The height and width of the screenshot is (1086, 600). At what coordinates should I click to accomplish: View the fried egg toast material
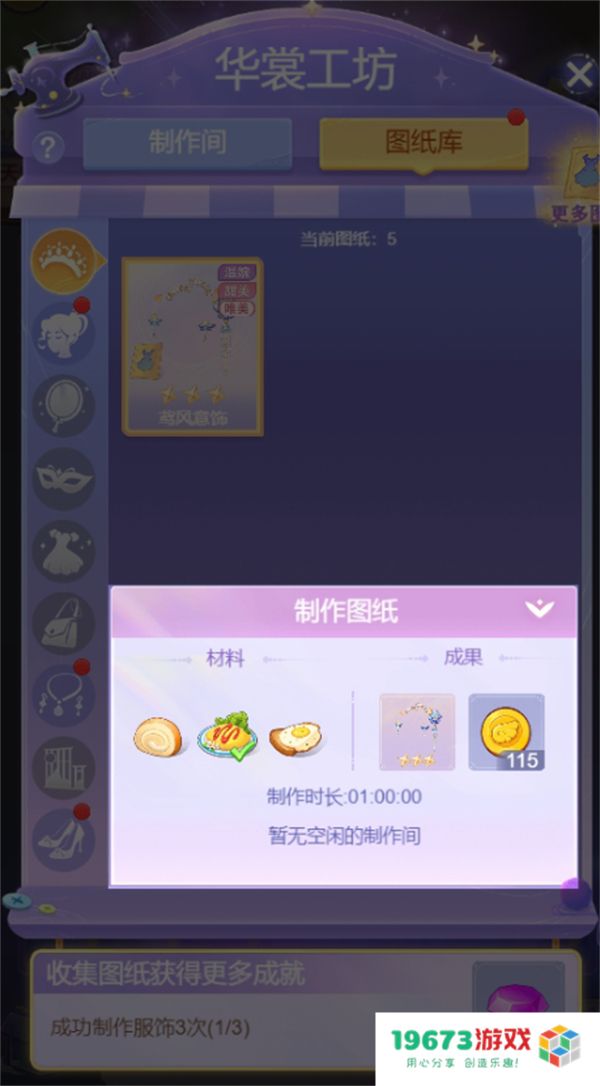(295, 738)
